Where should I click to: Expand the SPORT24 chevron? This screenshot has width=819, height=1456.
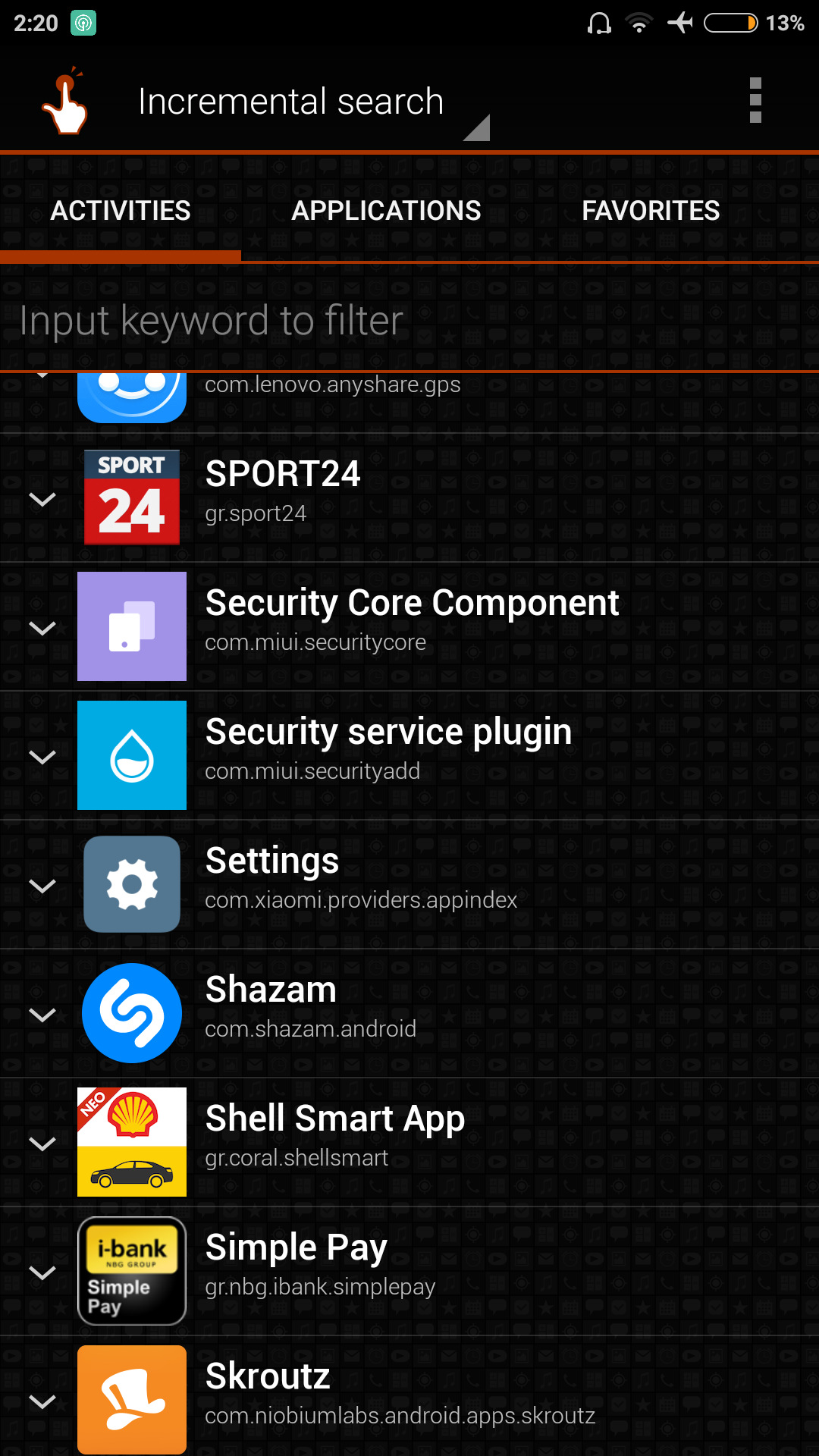(42, 499)
